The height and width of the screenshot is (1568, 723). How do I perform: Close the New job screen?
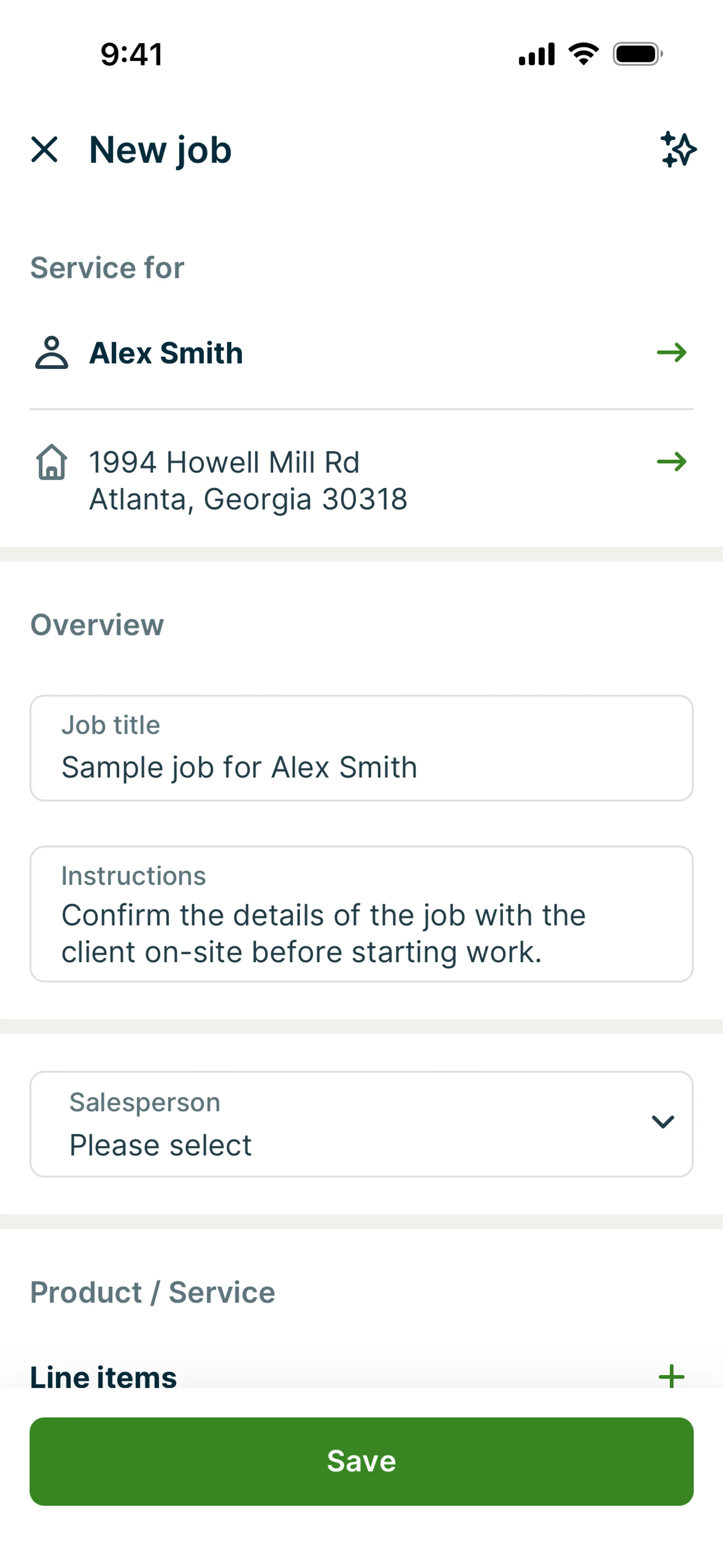pos(44,149)
